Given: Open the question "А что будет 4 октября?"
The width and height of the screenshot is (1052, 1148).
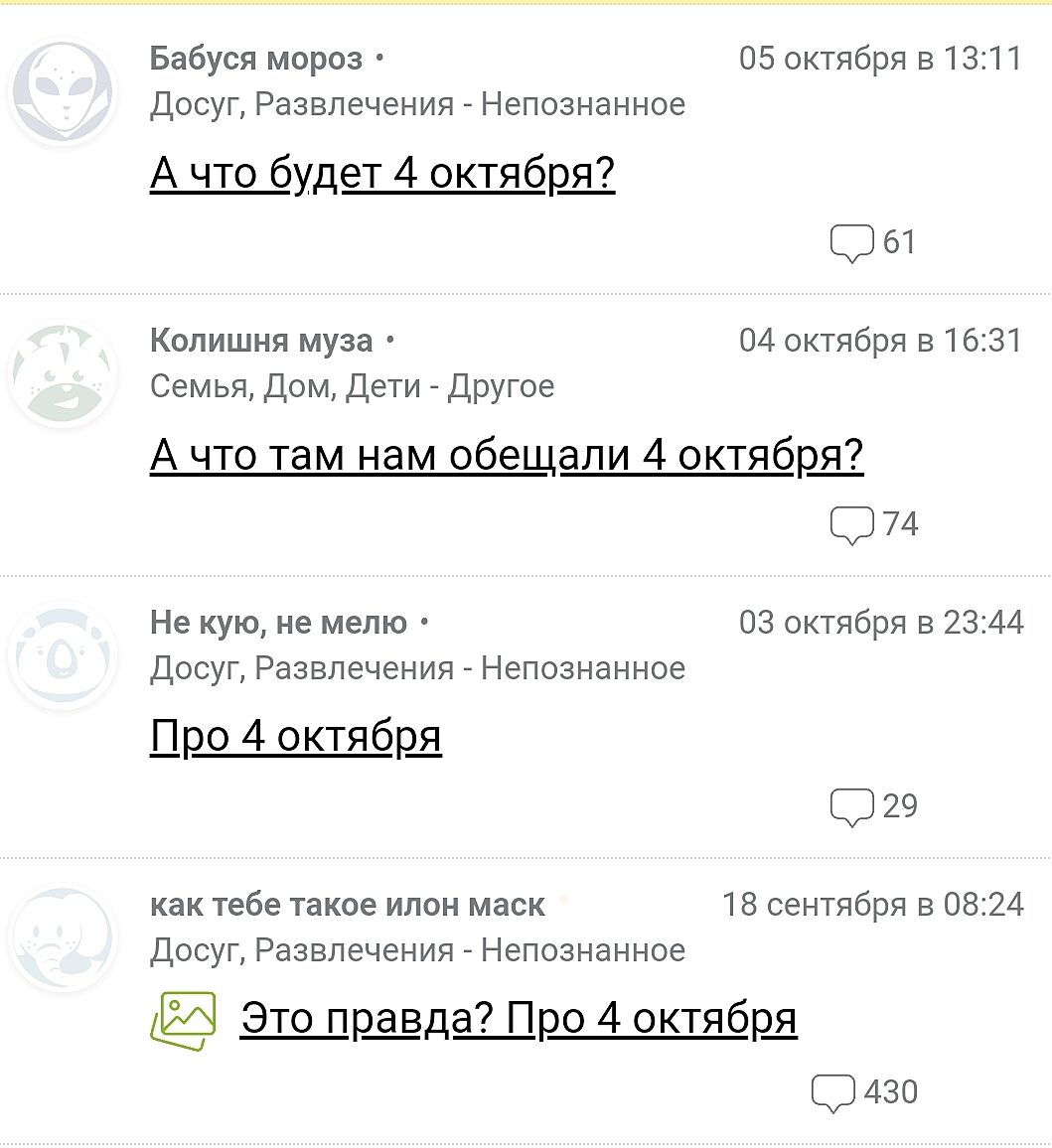Looking at the screenshot, I should (382, 174).
